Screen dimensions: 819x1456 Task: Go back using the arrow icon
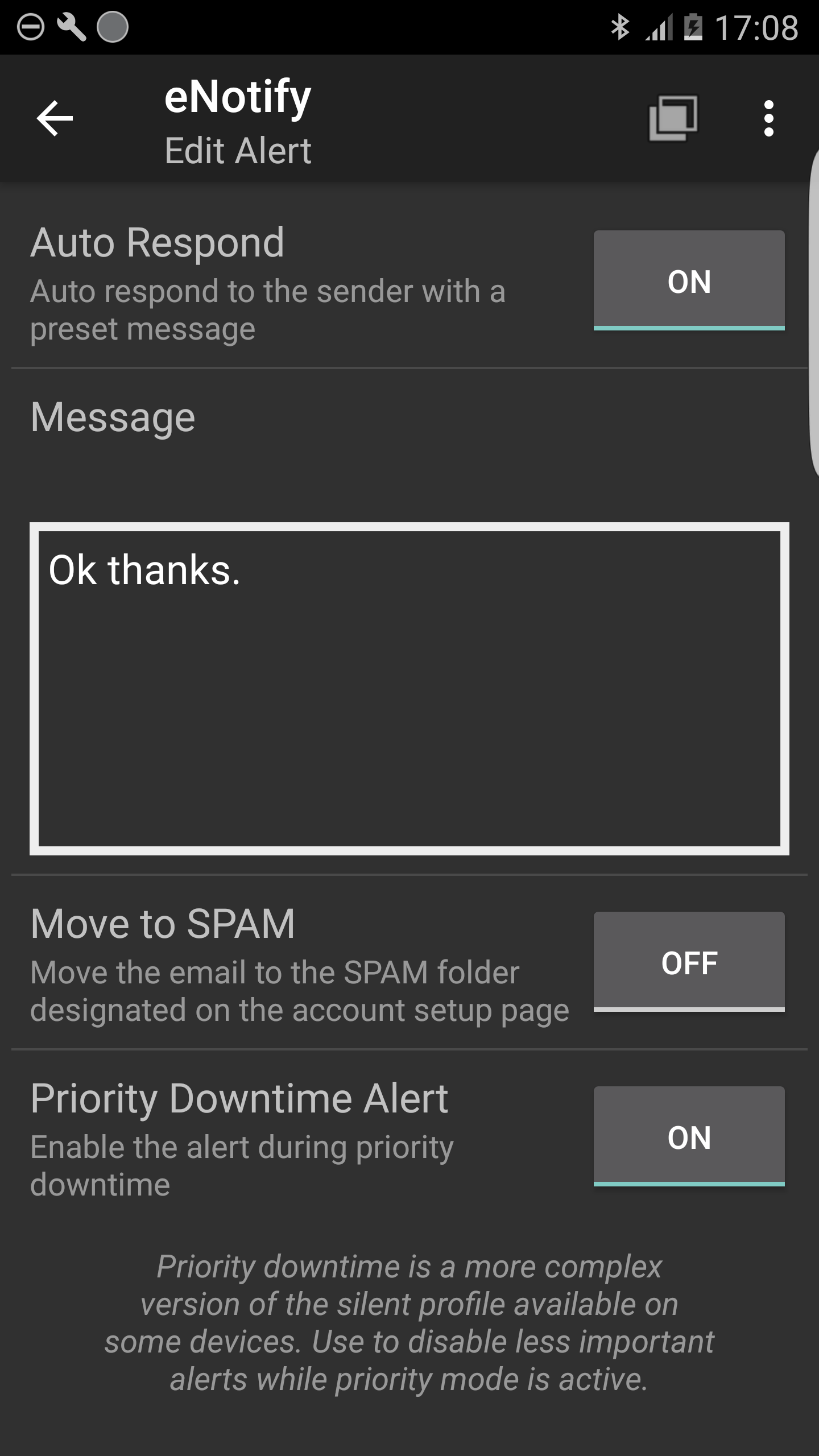(55, 118)
